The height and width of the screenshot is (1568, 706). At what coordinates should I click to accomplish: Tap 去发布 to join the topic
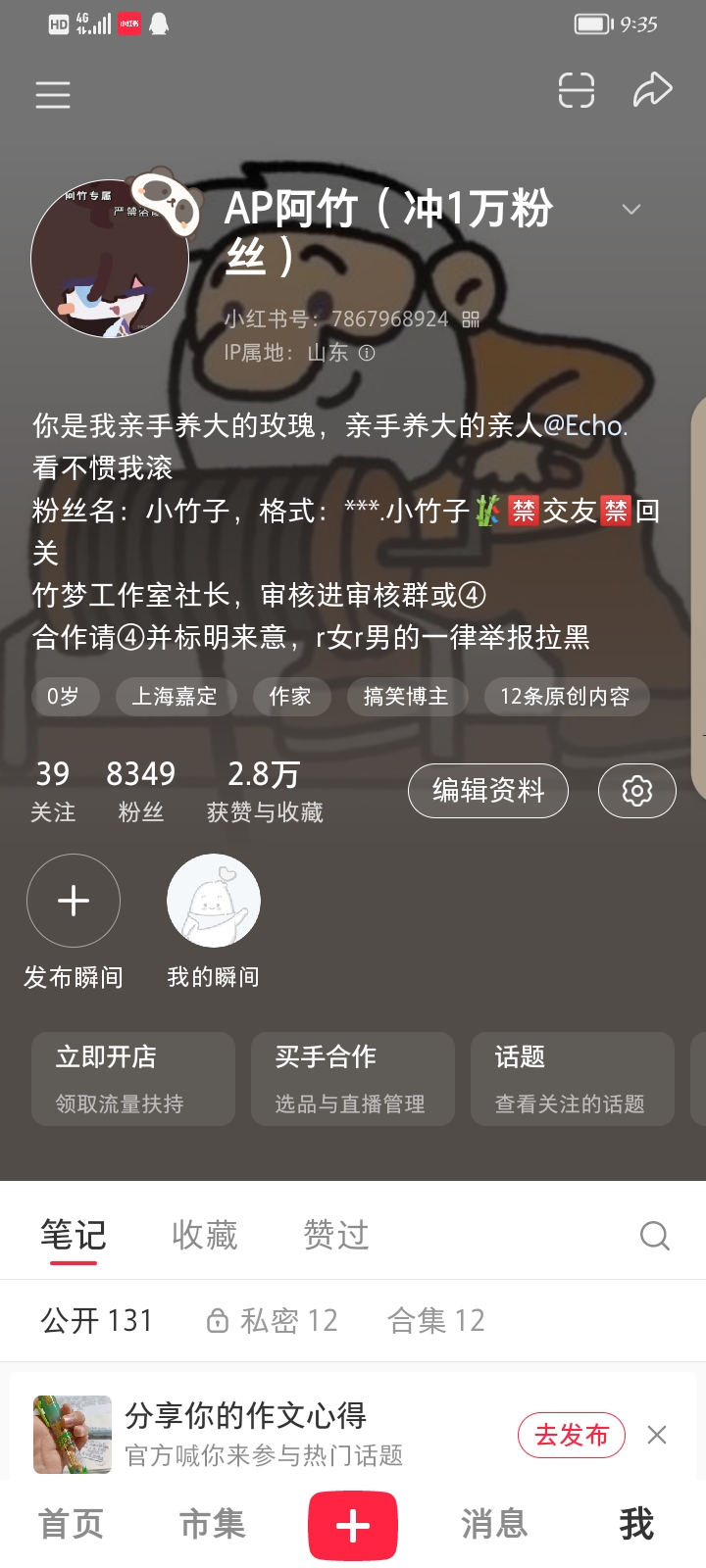[x=572, y=1434]
